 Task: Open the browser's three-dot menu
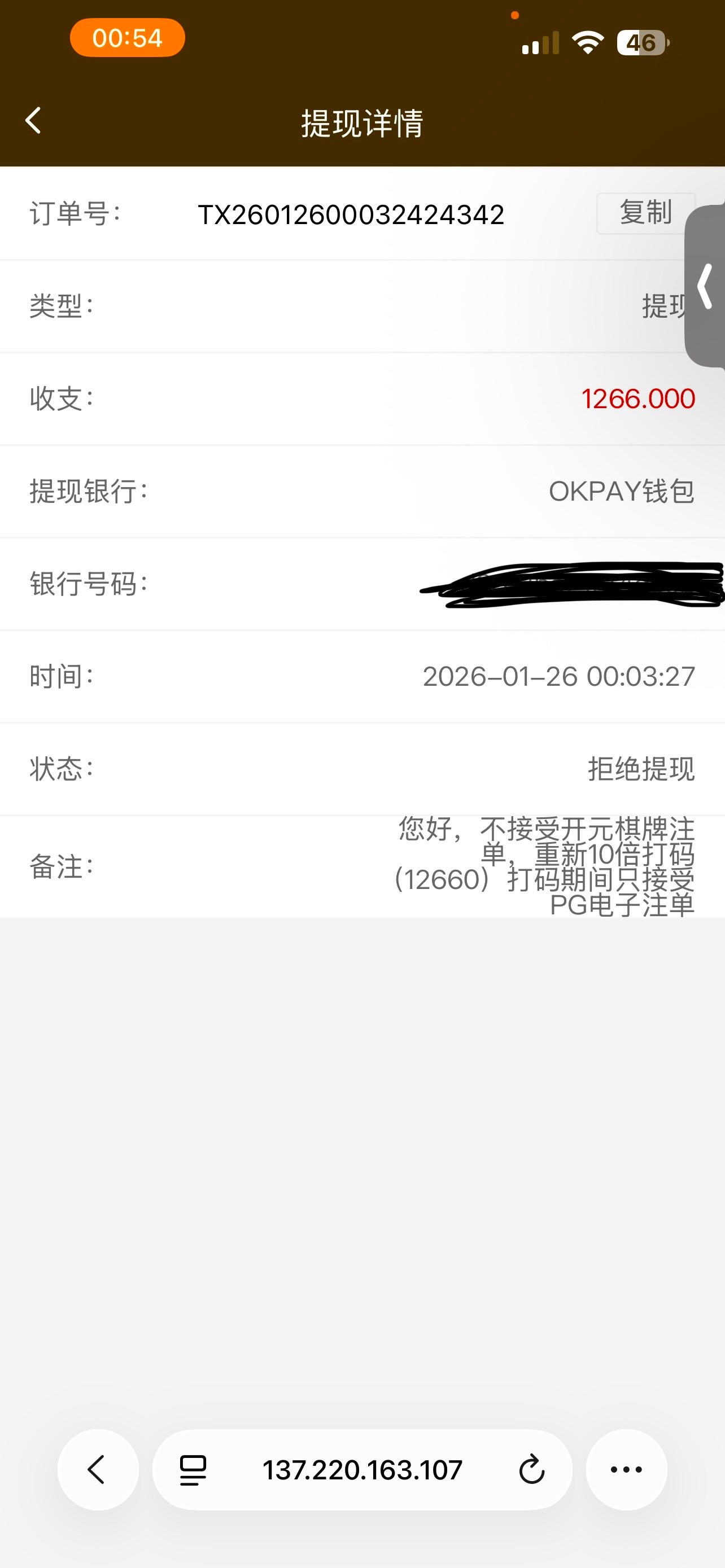626,1469
